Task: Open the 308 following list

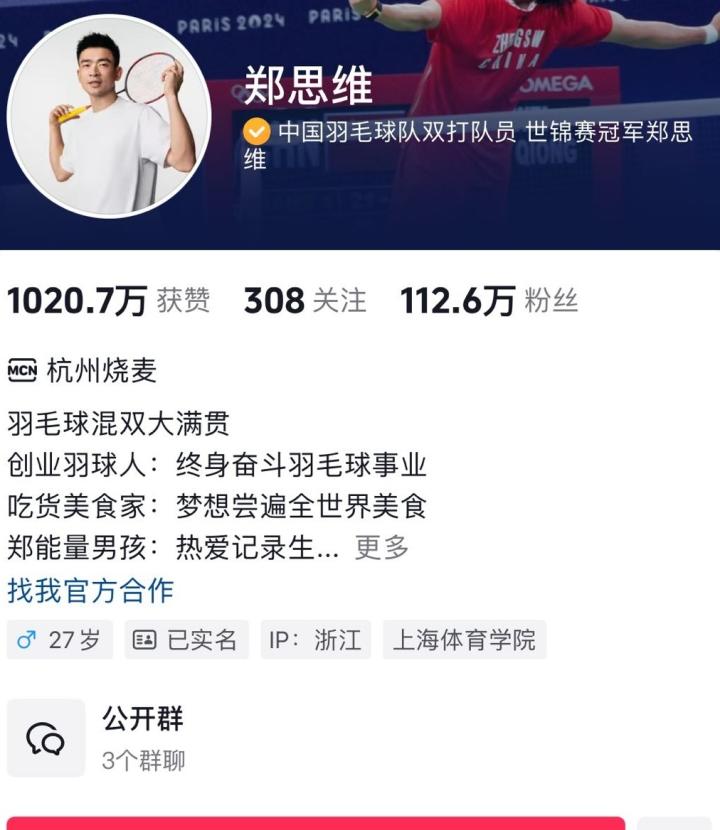Action: click(305, 301)
